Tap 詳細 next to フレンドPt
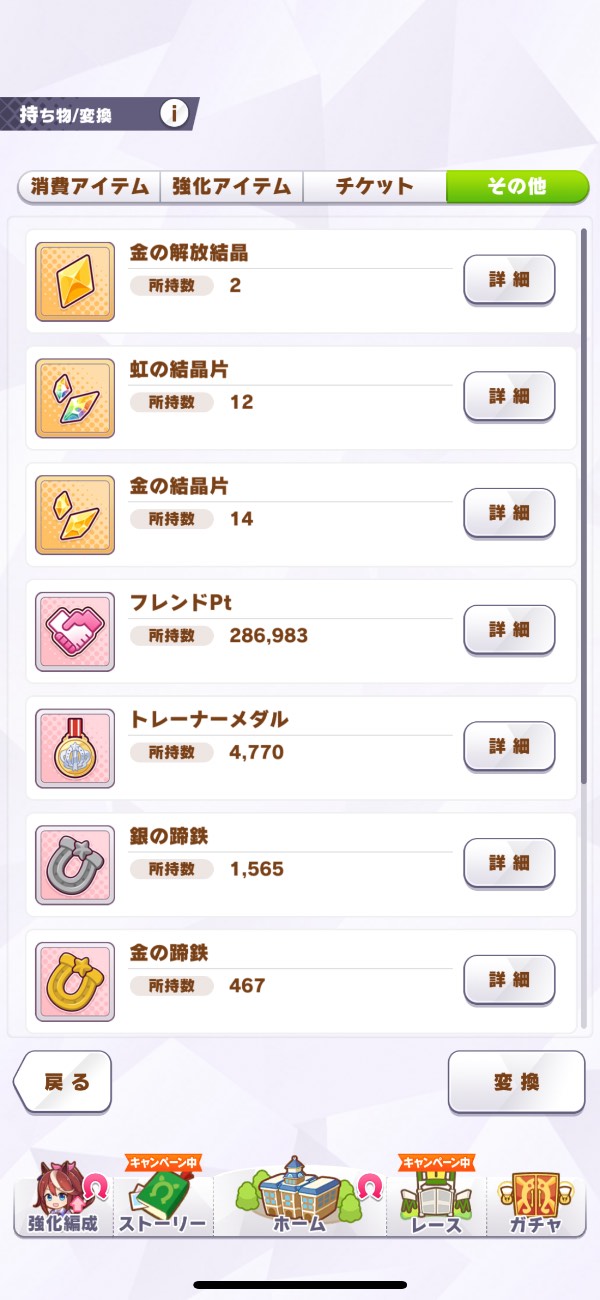This screenshot has width=600, height=1300. pyautogui.click(x=509, y=630)
